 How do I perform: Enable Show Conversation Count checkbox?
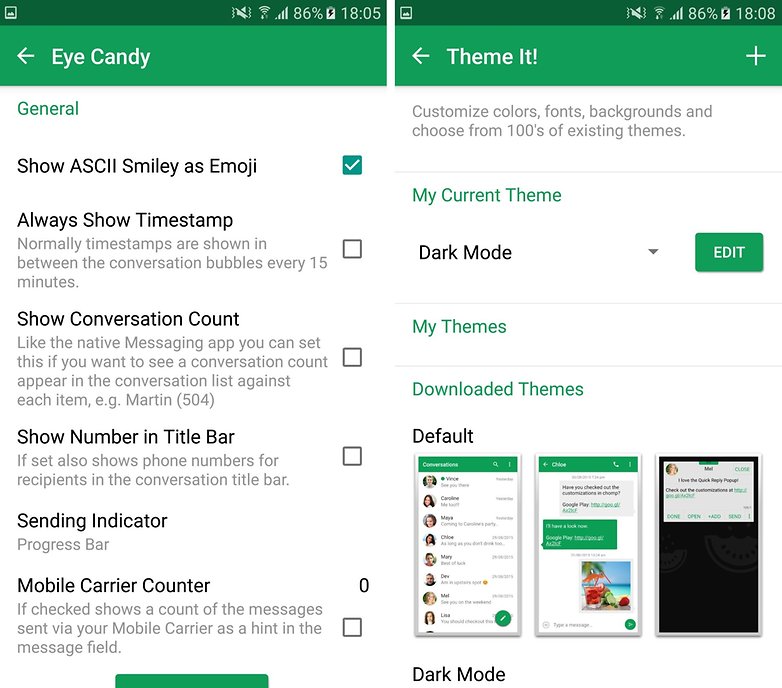tap(352, 357)
